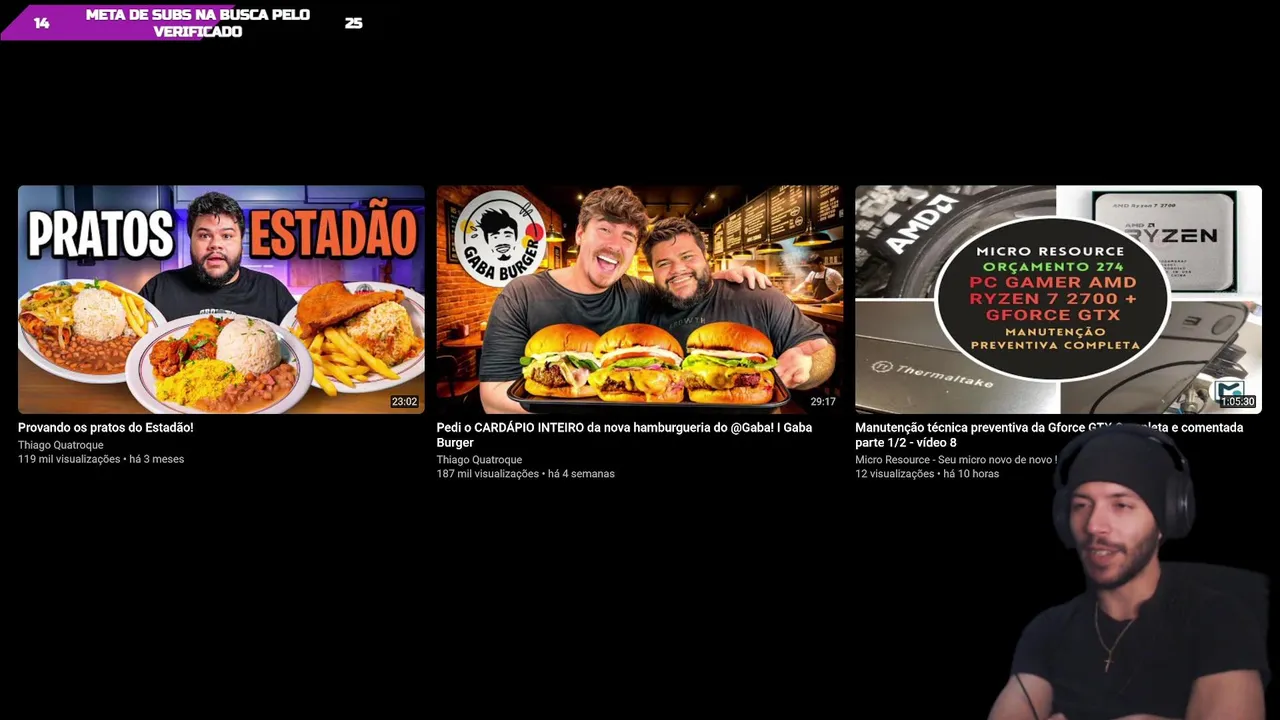Screen dimensions: 1280x720
Task: Open the Micro Resource Manutenção técnica preventiva video
Action: pyautogui.click(x=1058, y=299)
